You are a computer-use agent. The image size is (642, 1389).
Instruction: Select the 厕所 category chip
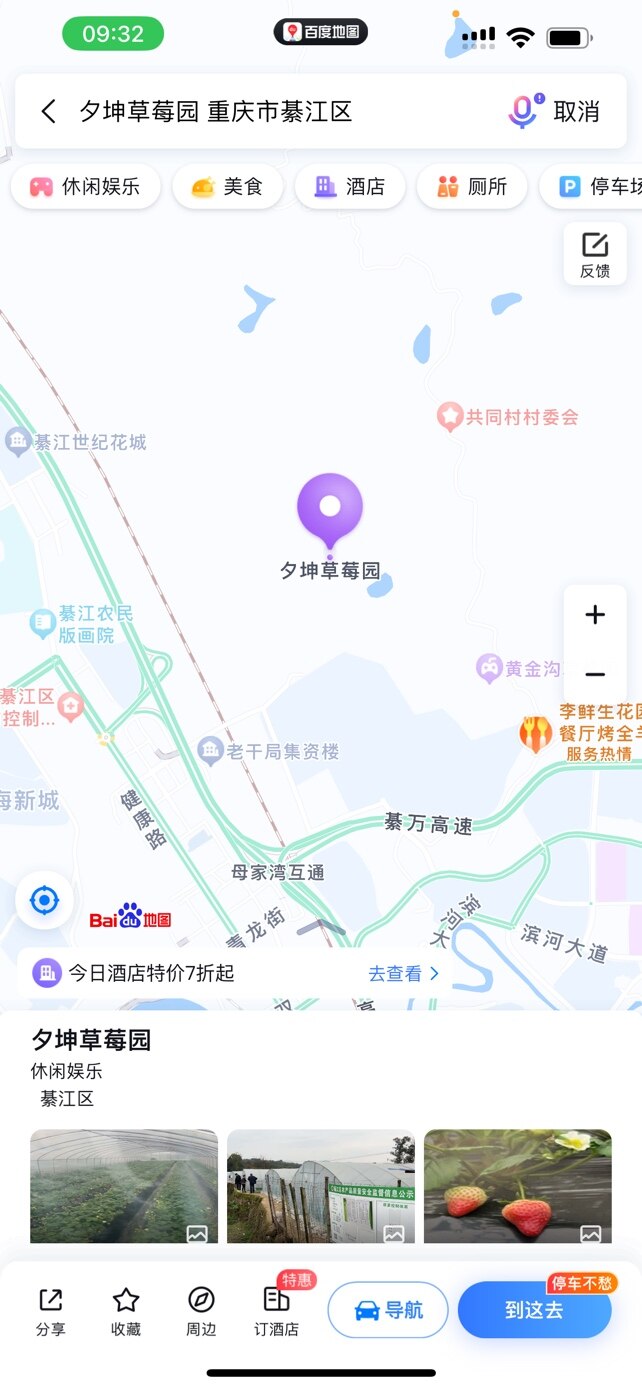pos(472,187)
